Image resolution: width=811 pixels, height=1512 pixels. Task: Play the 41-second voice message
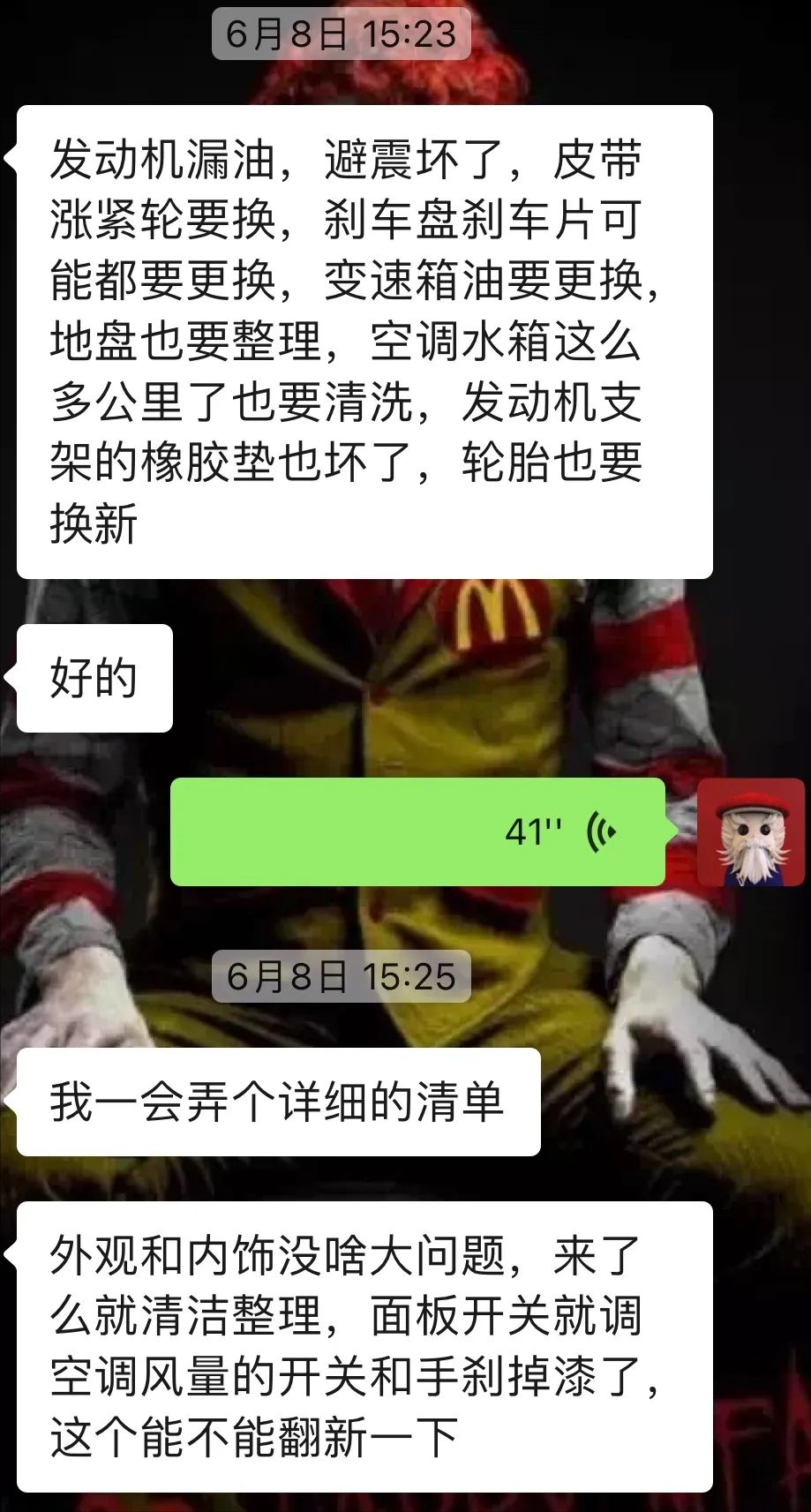click(x=417, y=831)
